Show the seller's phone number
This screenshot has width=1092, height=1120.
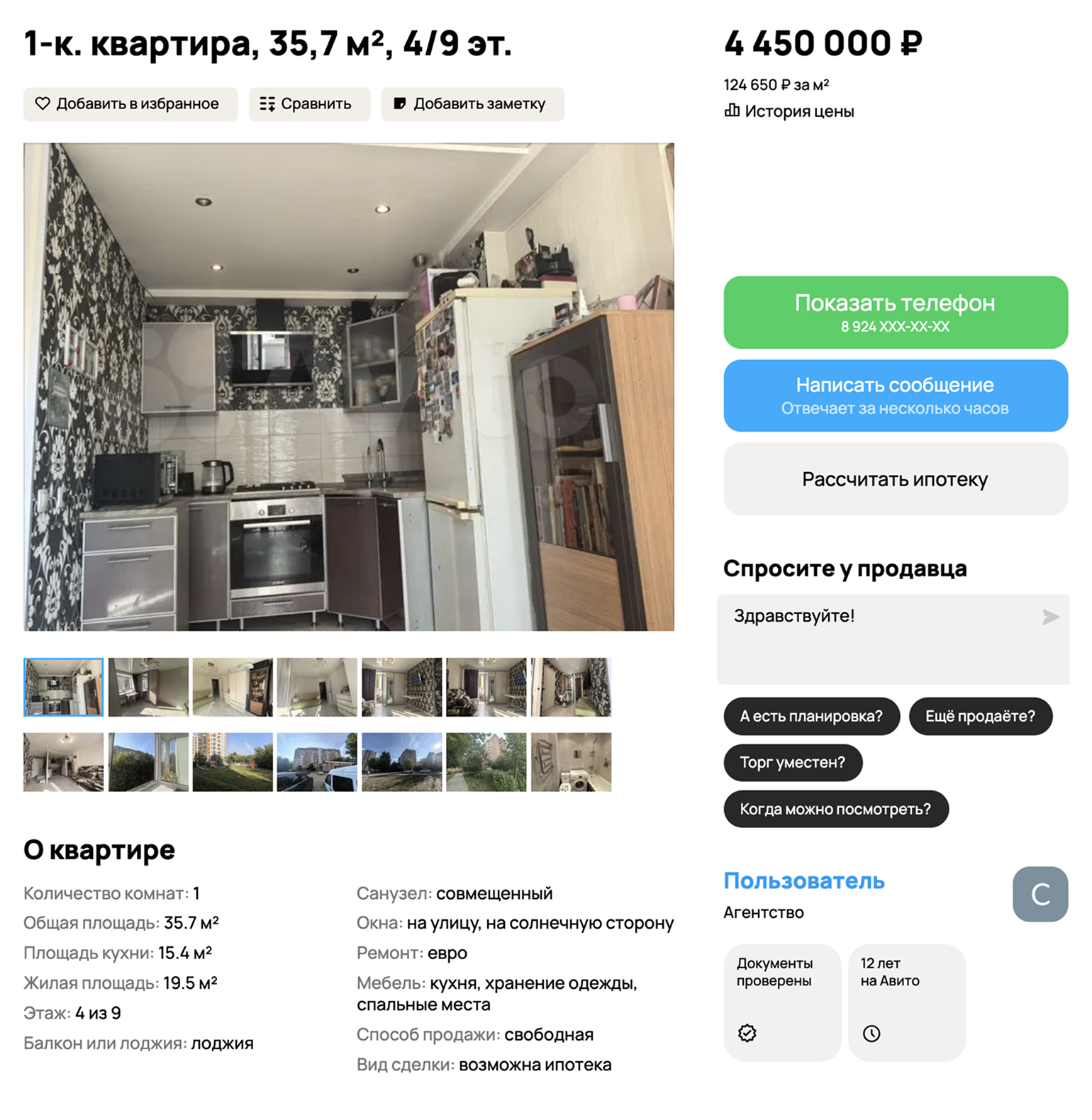click(895, 312)
